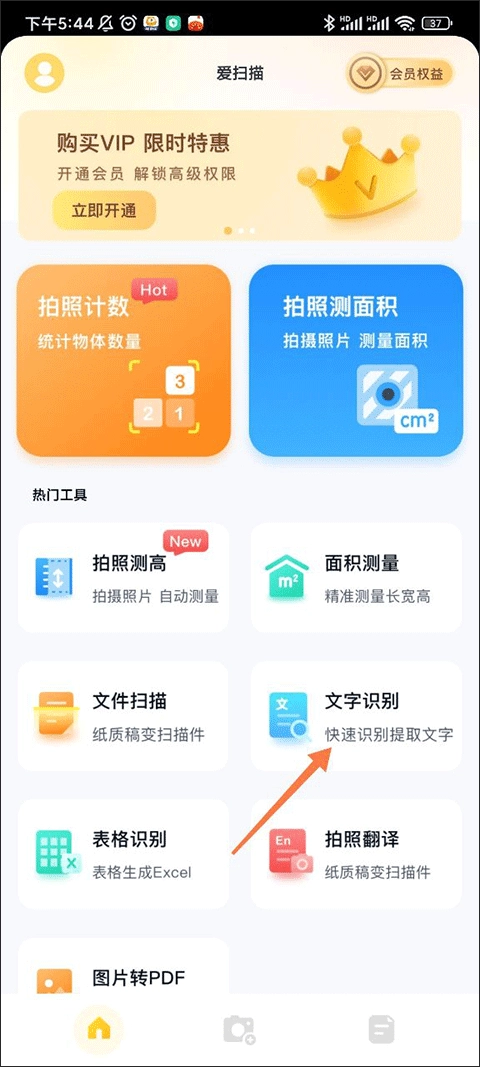The width and height of the screenshot is (480, 1067).
Task: Switch to the home tab
Action: pos(99,1030)
